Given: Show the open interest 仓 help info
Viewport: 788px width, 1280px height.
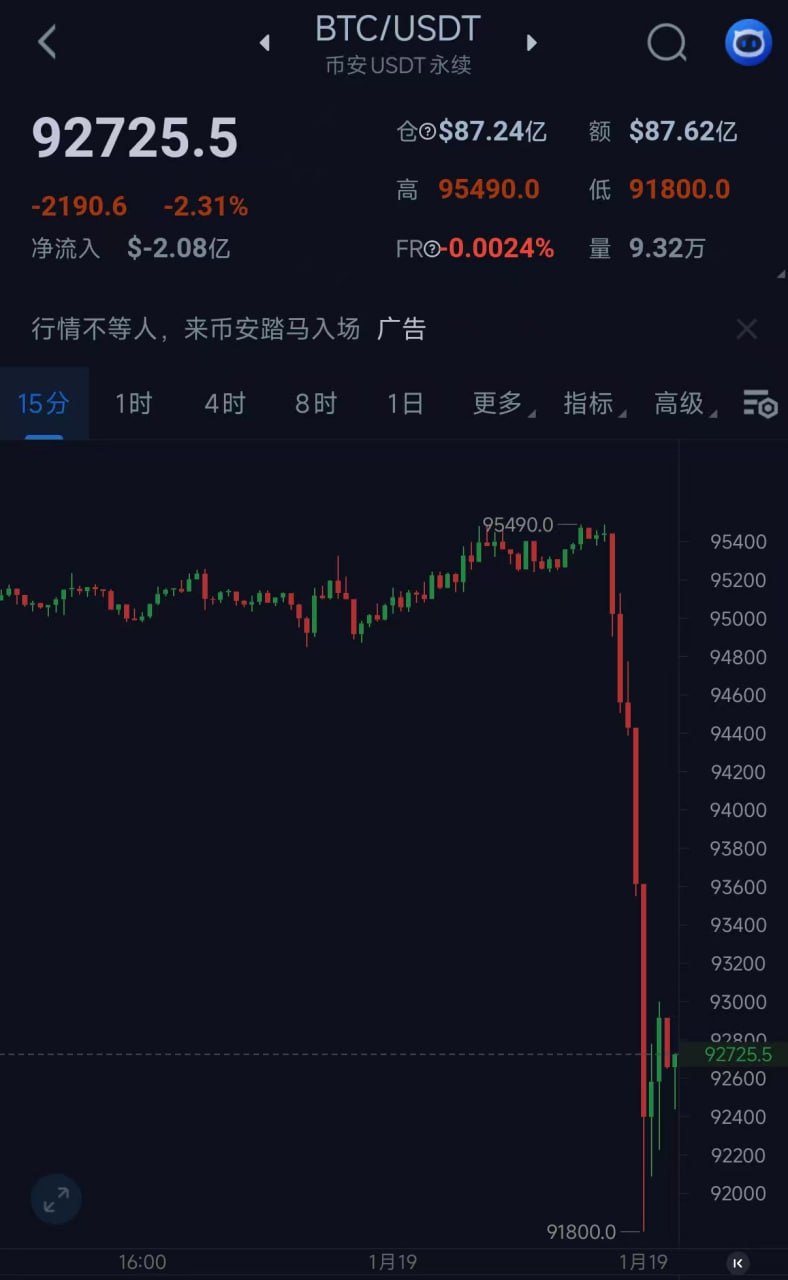Looking at the screenshot, I should pyautogui.click(x=428, y=132).
